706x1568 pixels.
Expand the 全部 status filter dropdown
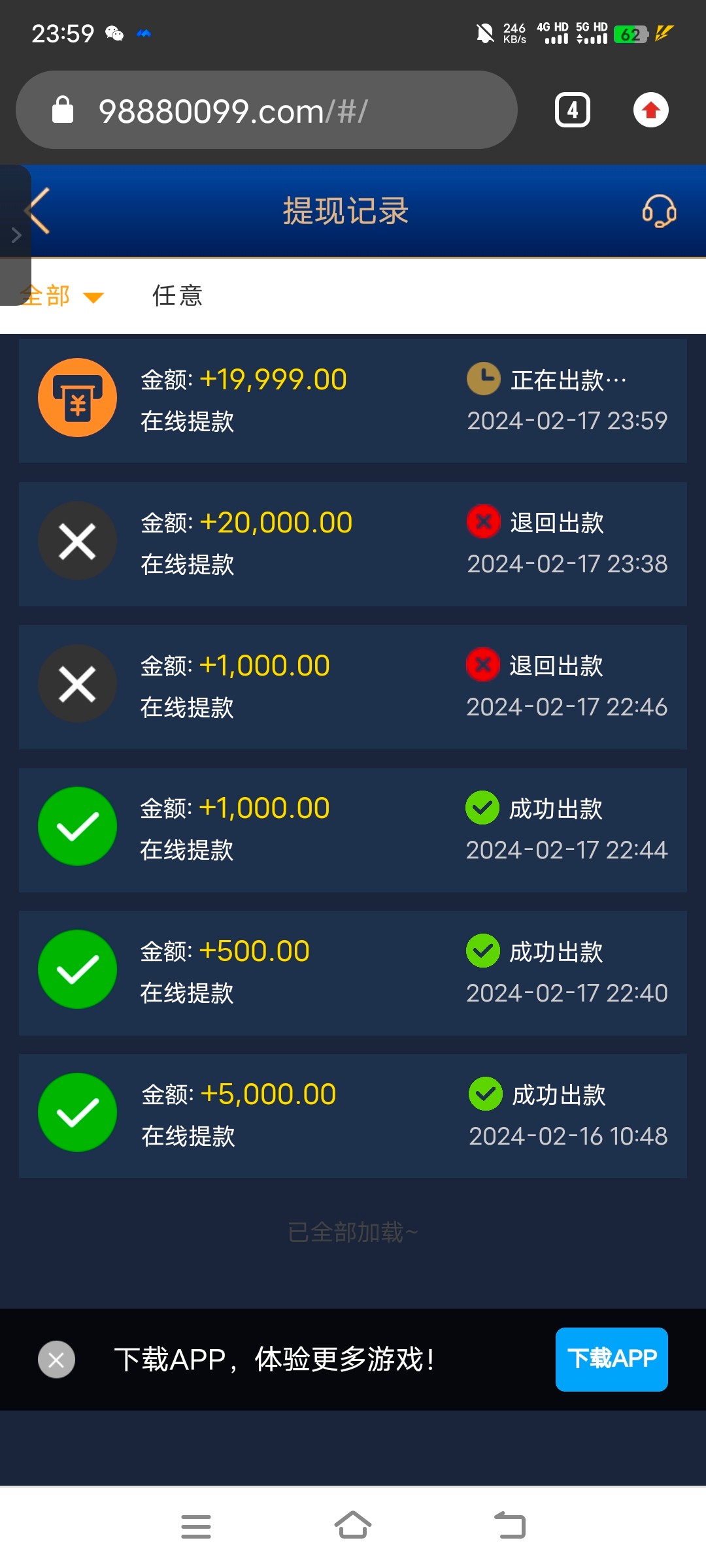pyautogui.click(x=62, y=296)
